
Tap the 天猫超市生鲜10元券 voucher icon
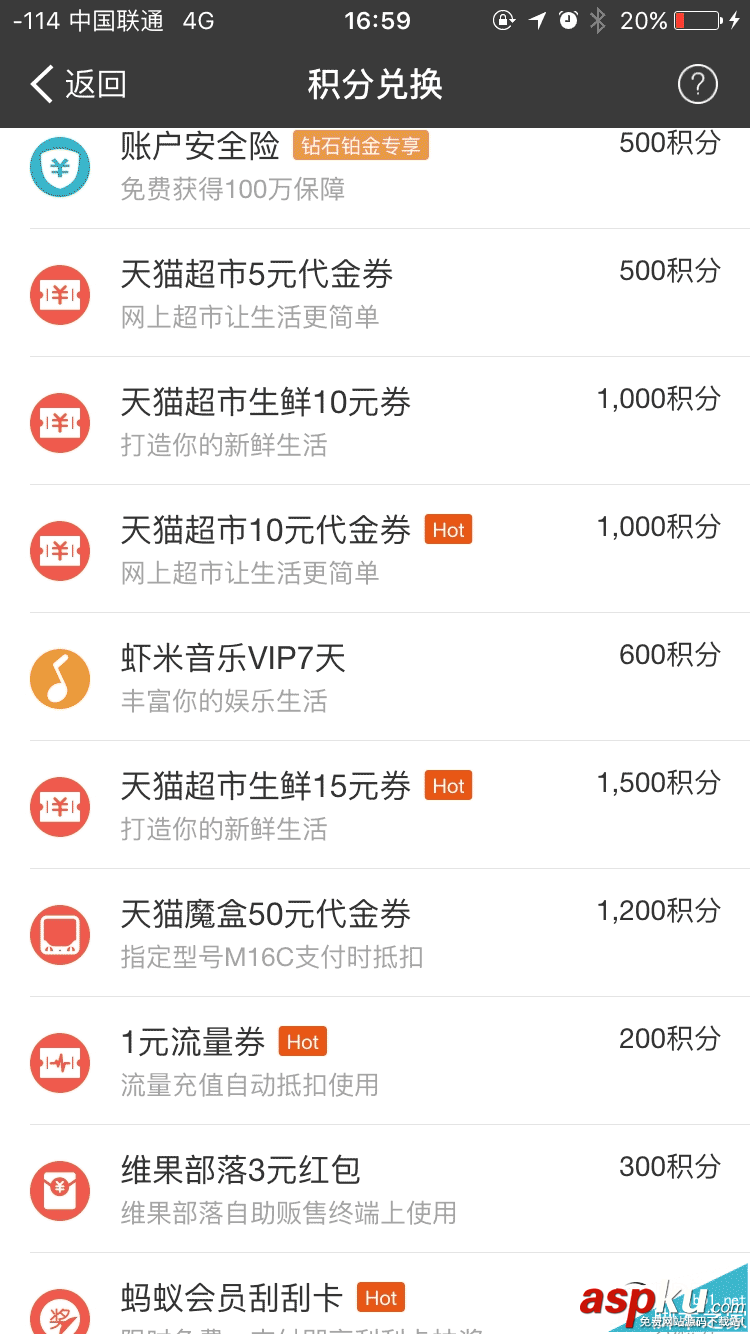pos(60,423)
